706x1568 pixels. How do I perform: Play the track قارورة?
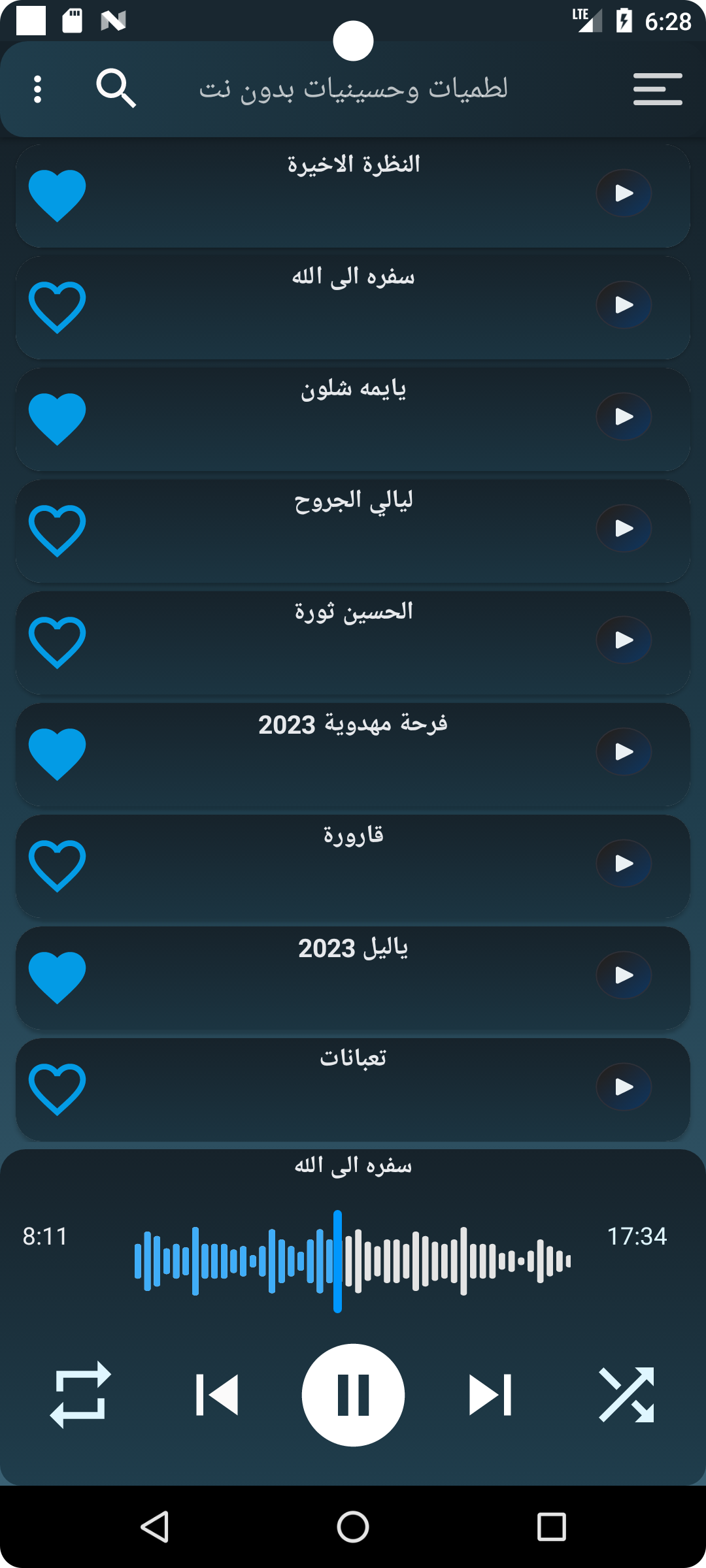coord(624,864)
